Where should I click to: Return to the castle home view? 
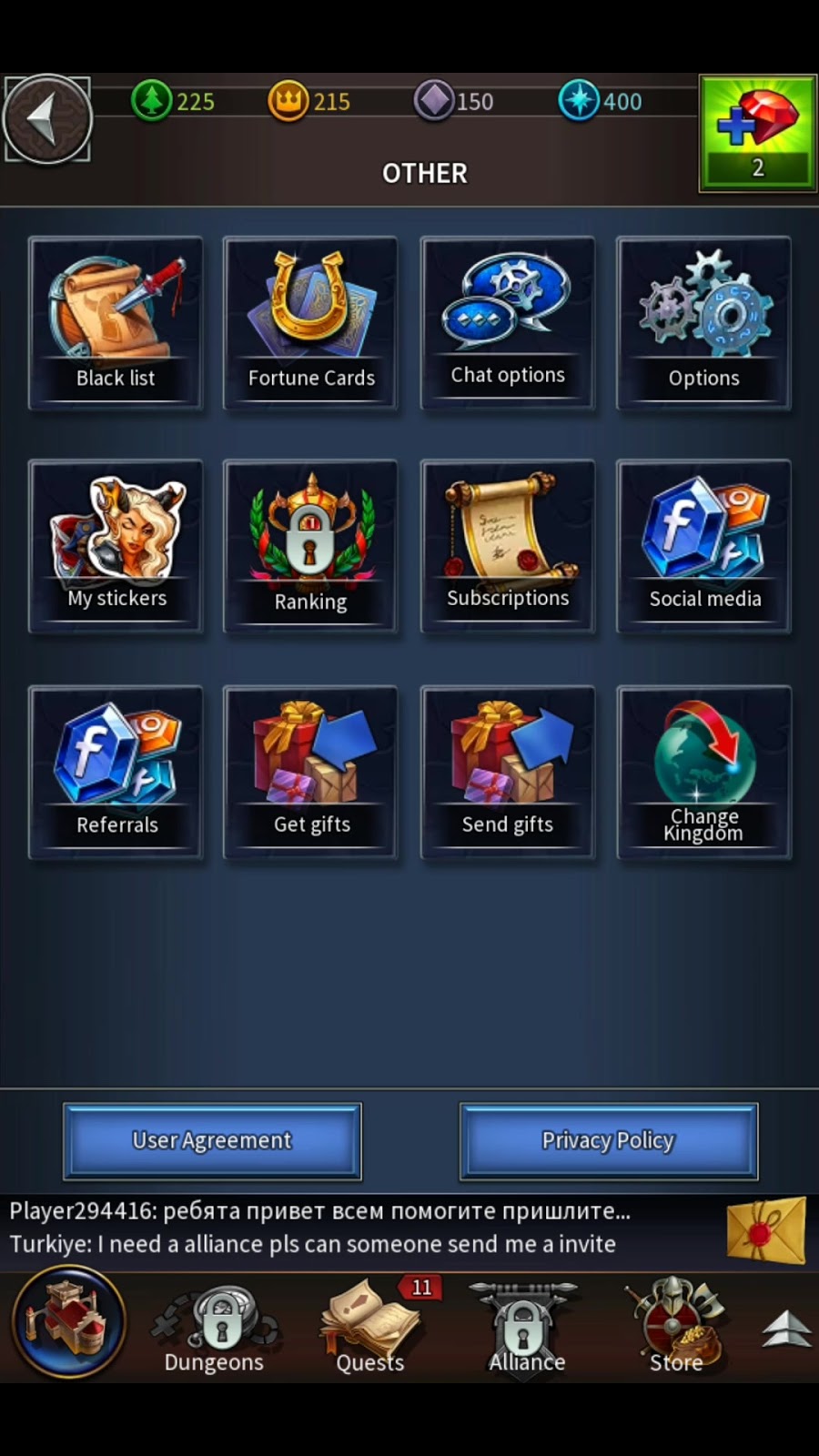(x=68, y=1322)
